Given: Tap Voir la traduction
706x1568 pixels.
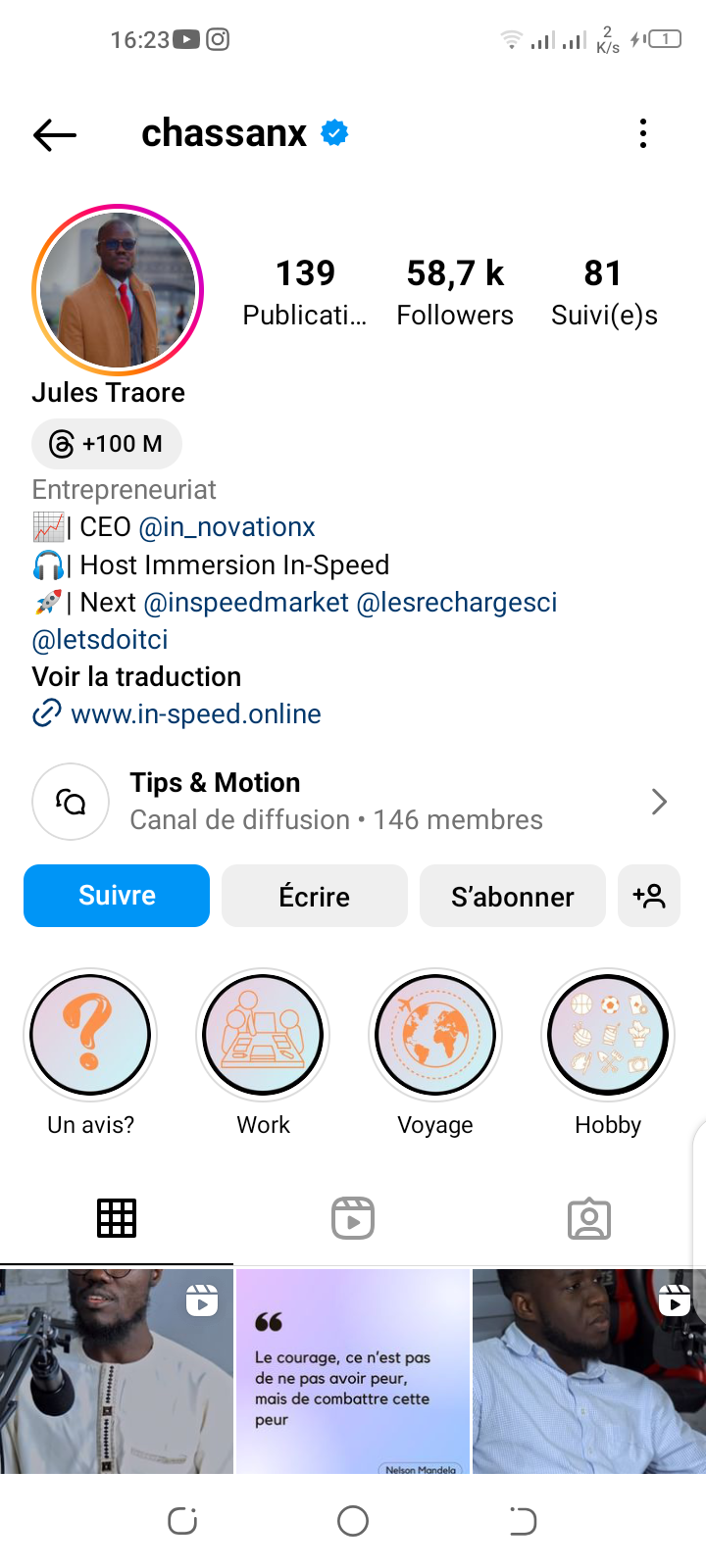Looking at the screenshot, I should 136,677.
